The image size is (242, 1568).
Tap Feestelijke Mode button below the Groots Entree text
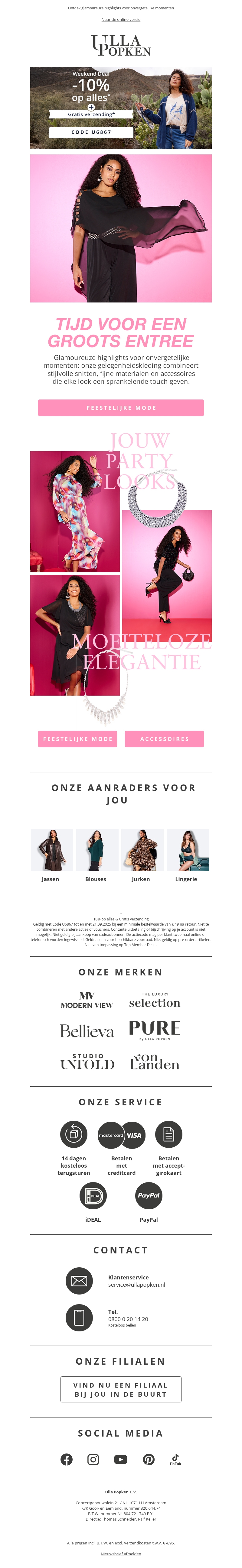121,408
